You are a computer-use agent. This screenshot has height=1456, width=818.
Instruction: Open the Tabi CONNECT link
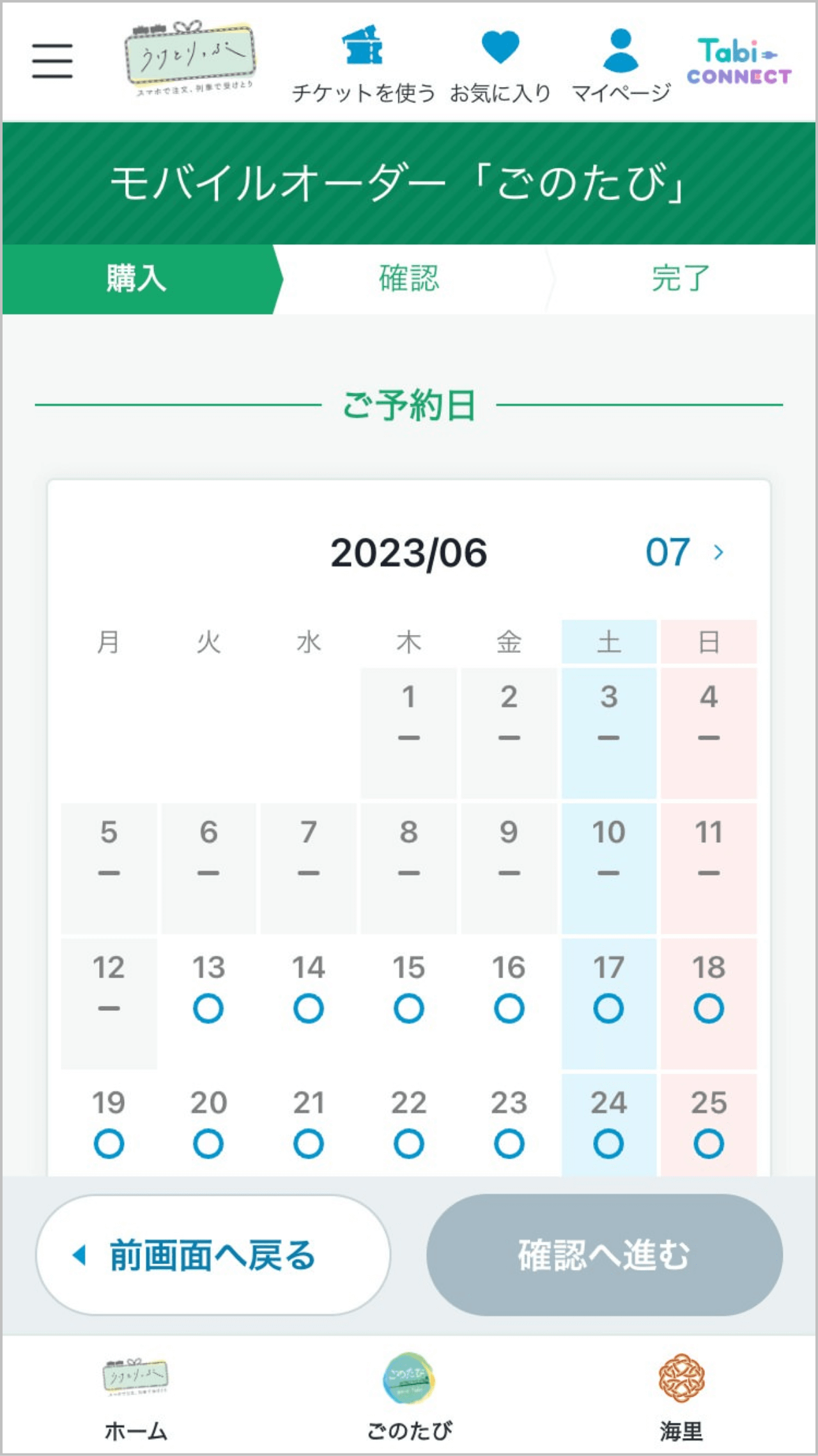[739, 61]
